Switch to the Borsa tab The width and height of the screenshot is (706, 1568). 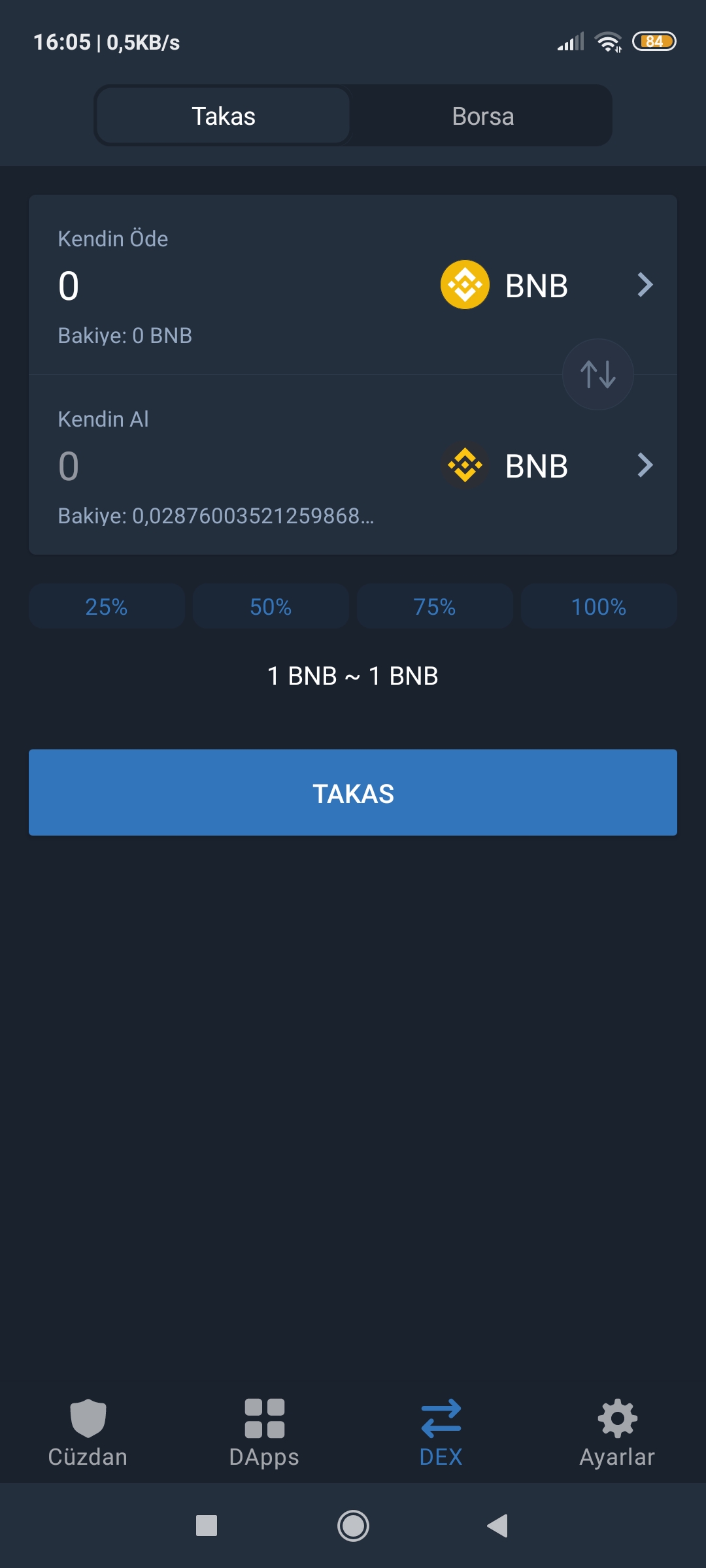tap(482, 116)
